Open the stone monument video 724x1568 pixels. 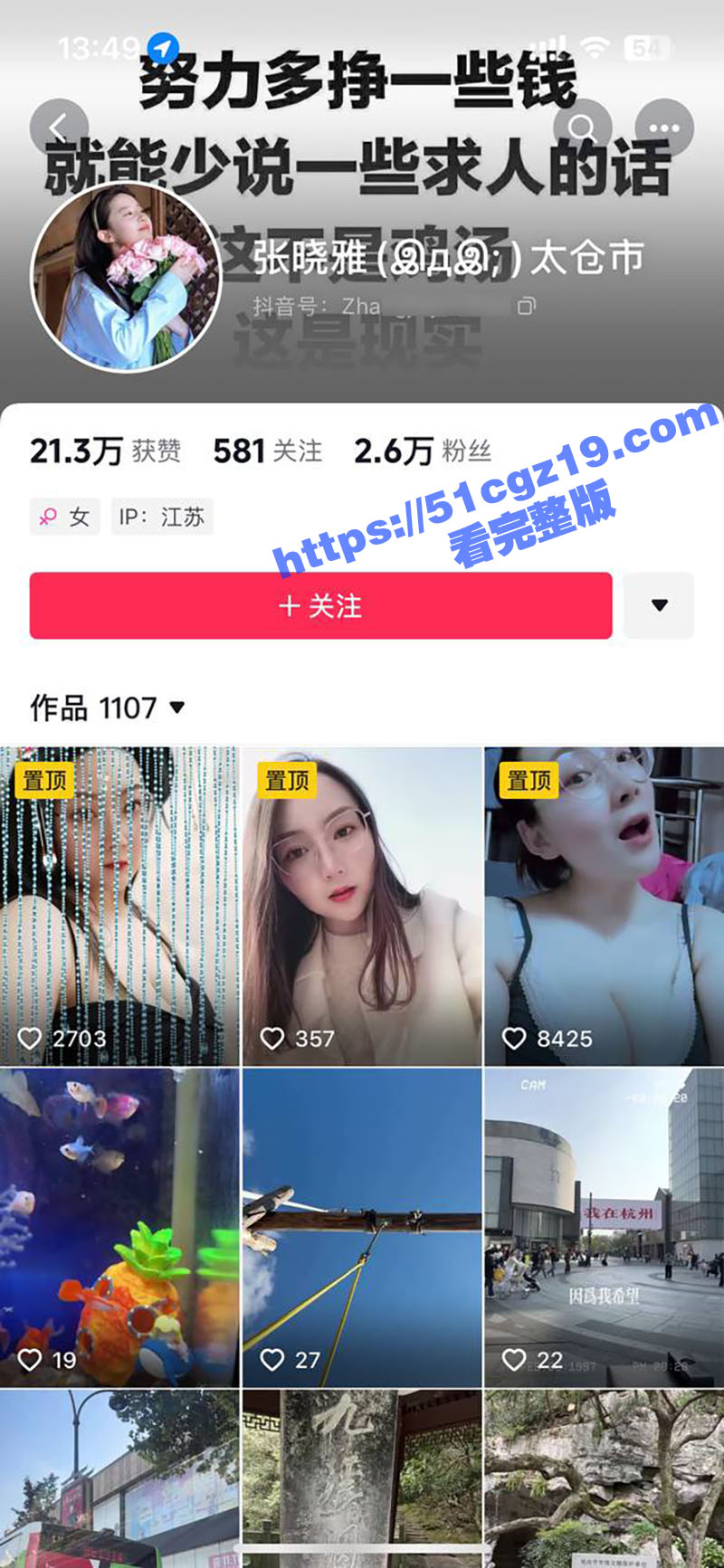[x=361, y=1479]
